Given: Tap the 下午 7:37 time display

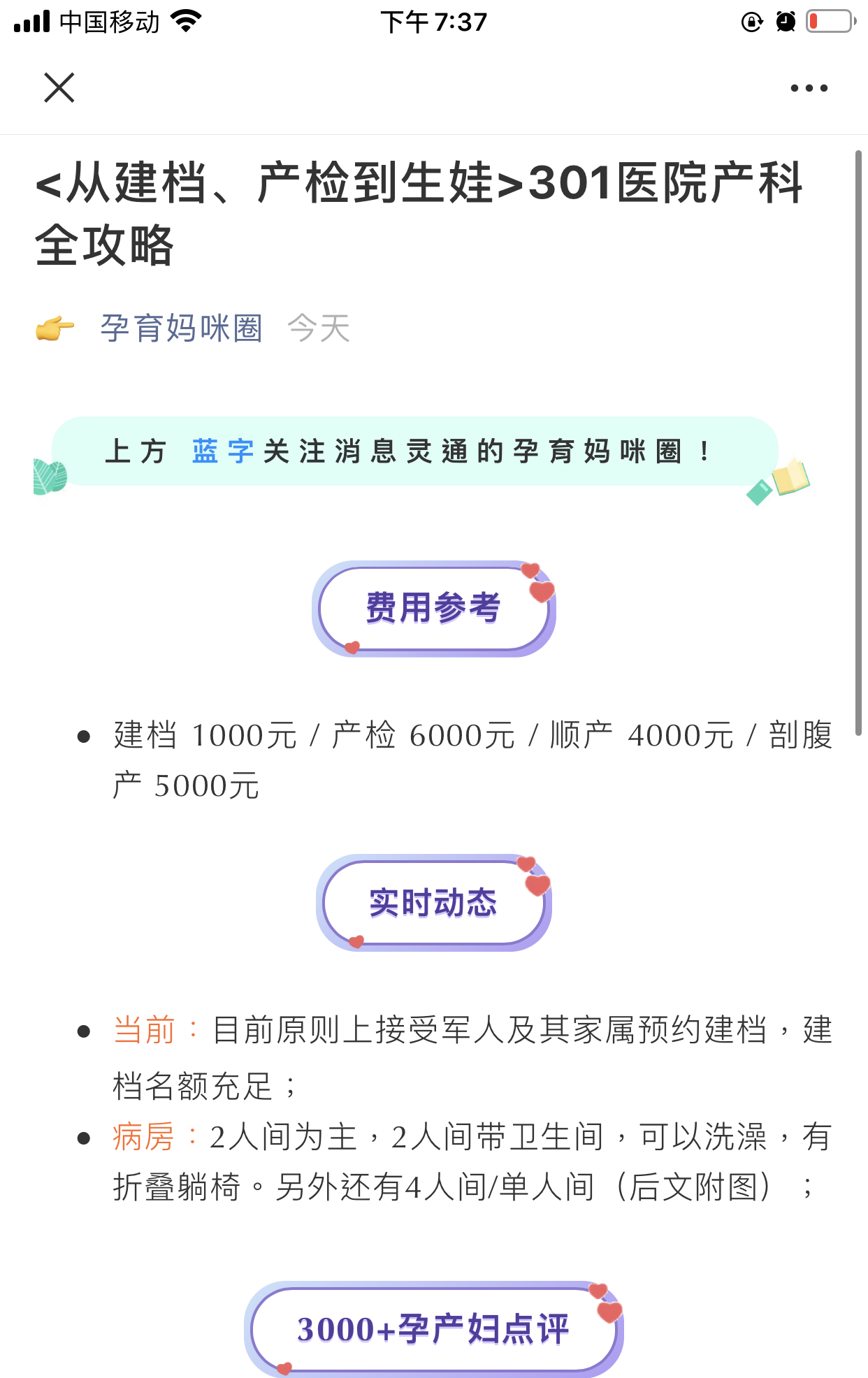Looking at the screenshot, I should click(x=434, y=21).
